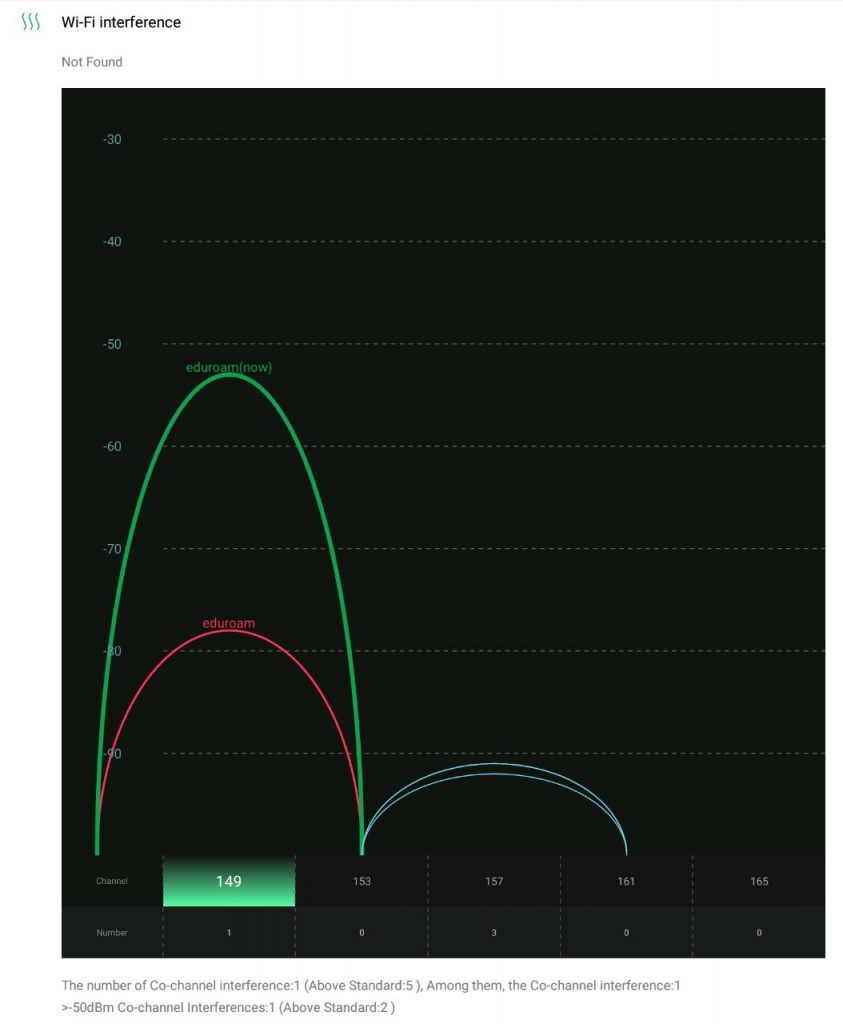Switch to channel 161
Viewport: 843px width, 1024px height.
[x=626, y=881]
